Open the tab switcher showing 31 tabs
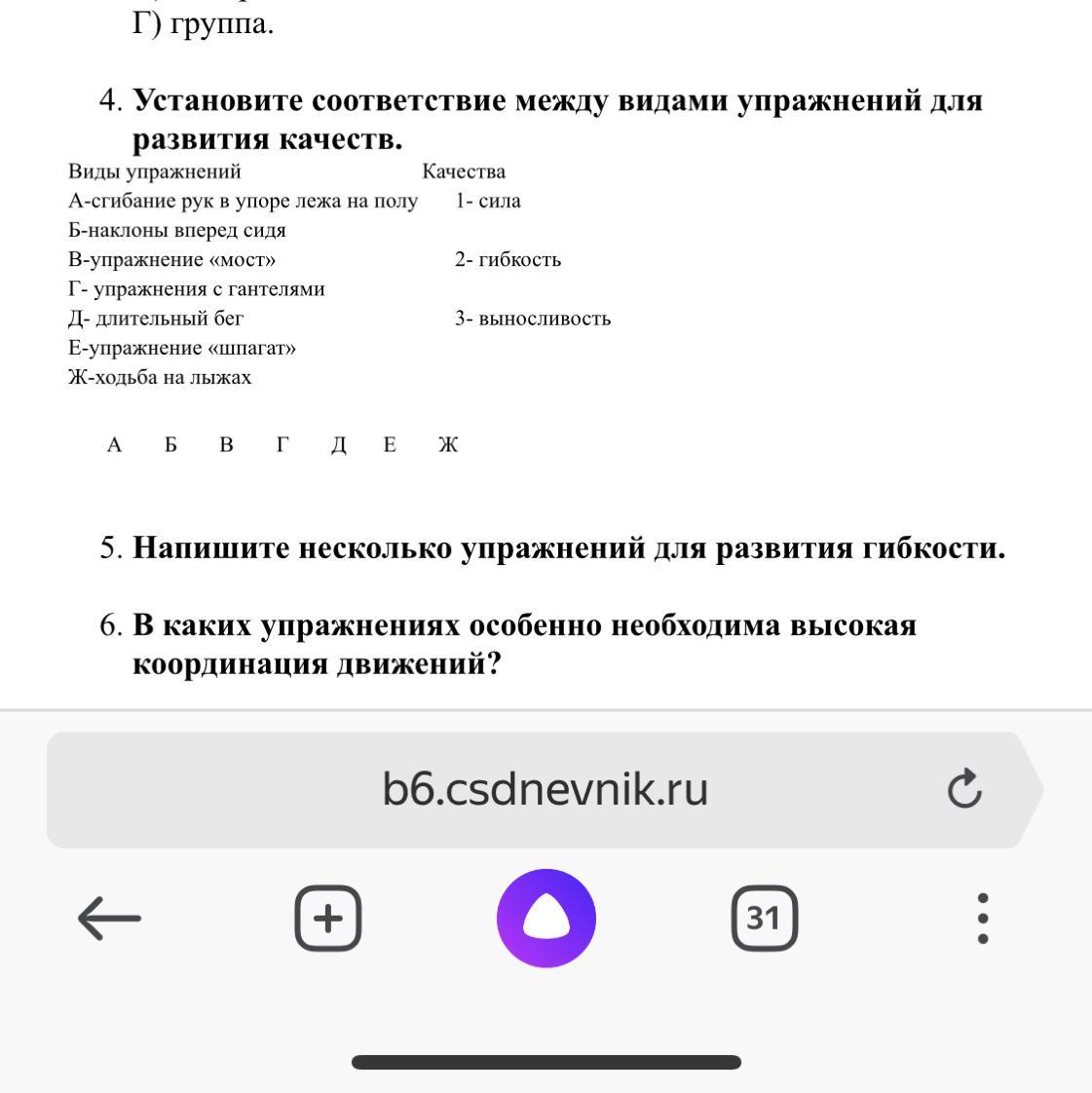The image size is (1092, 1093). [x=765, y=918]
